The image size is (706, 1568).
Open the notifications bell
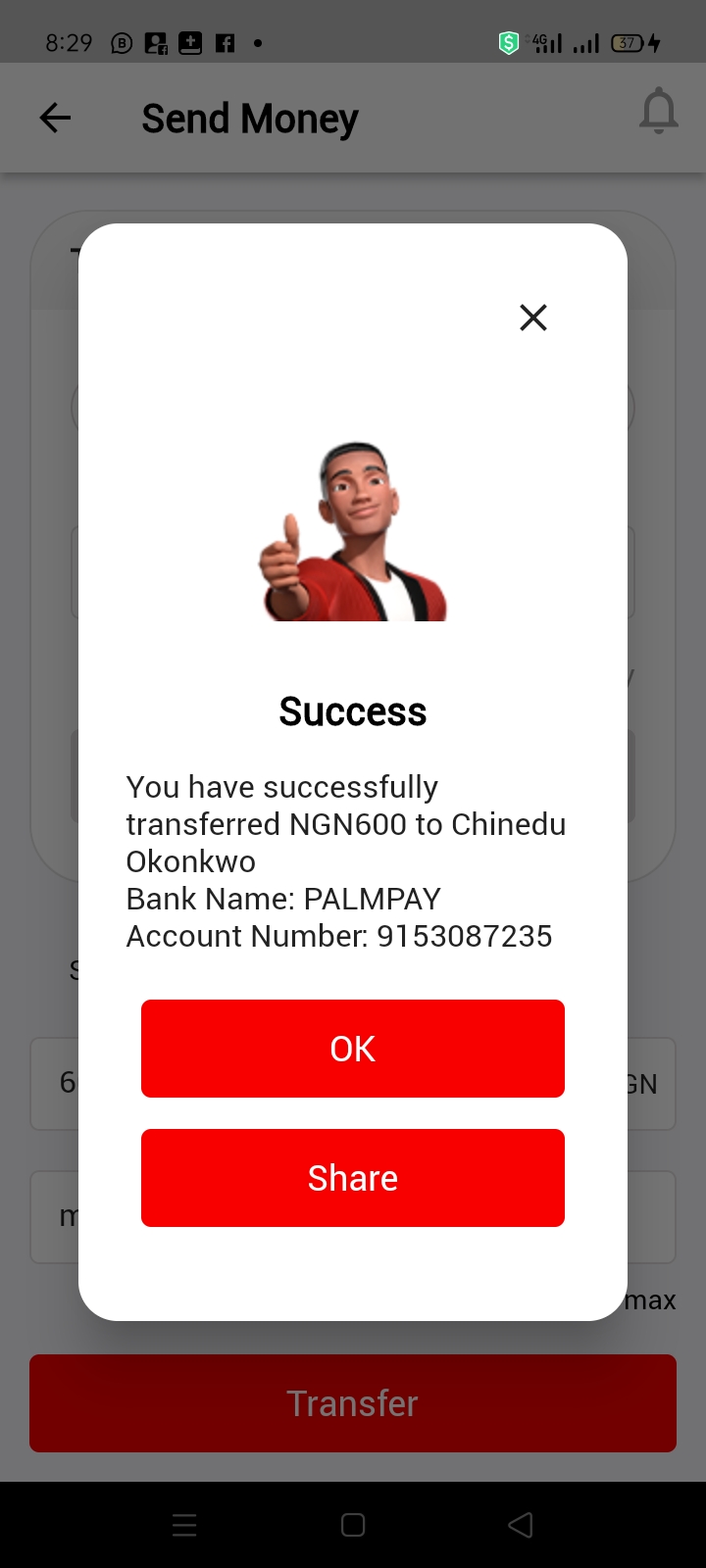click(658, 112)
